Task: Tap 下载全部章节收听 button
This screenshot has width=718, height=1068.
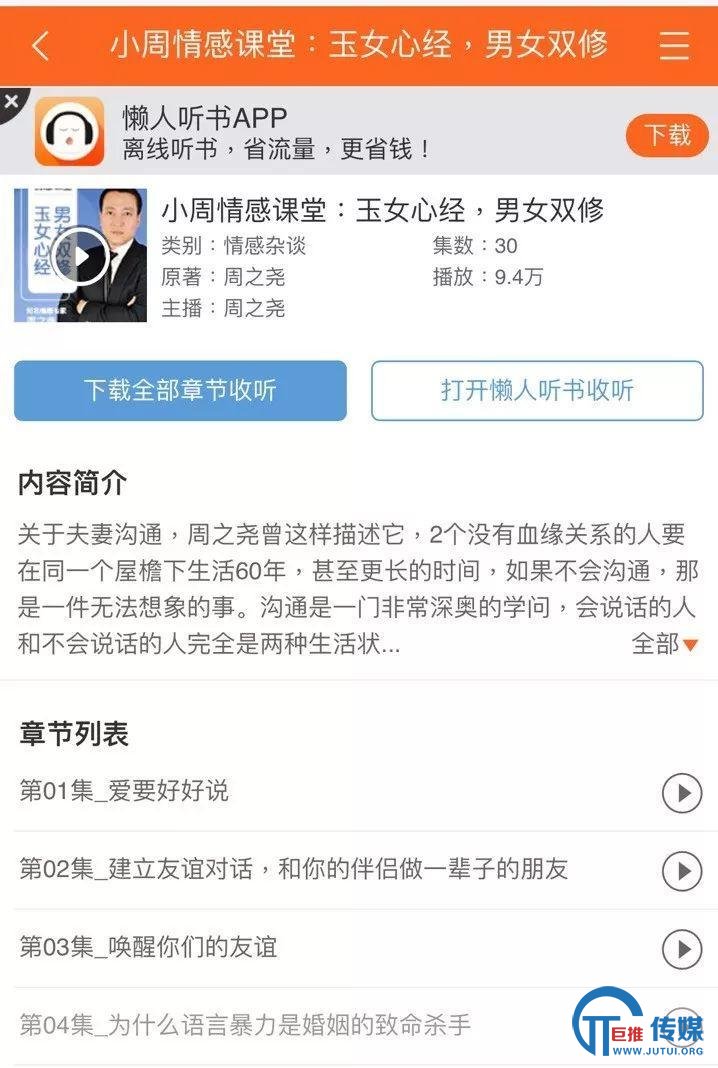Action: pyautogui.click(x=180, y=390)
